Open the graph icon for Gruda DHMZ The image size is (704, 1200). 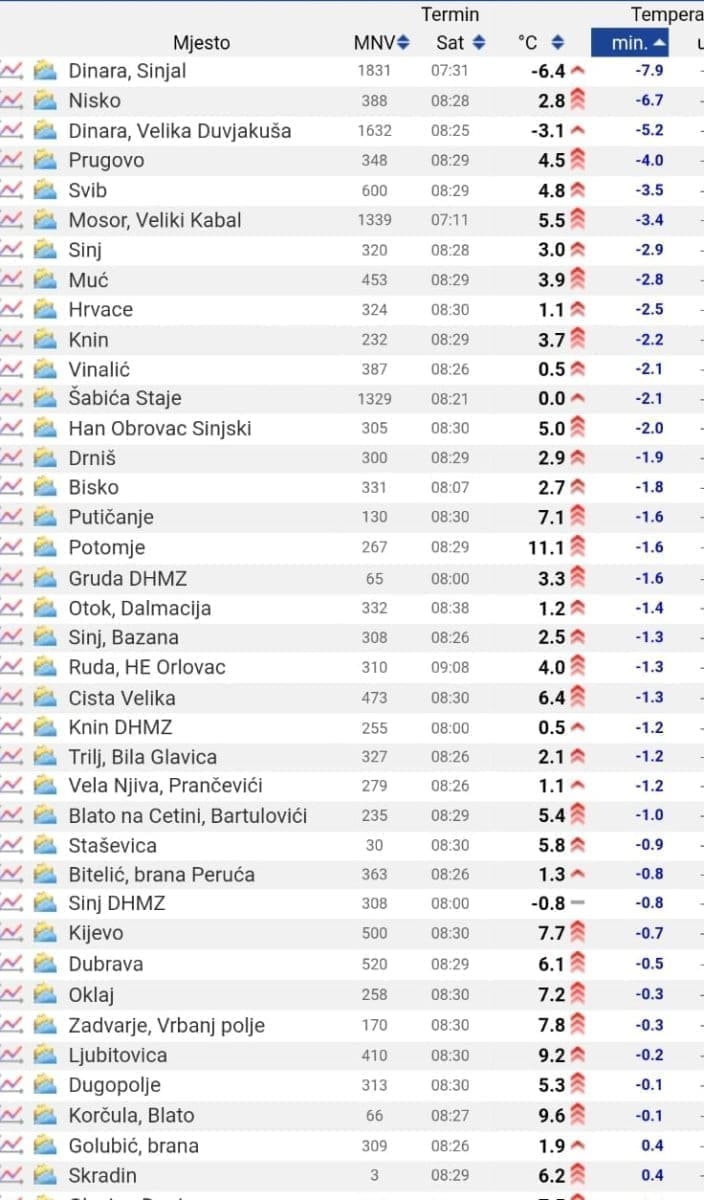click(11, 578)
